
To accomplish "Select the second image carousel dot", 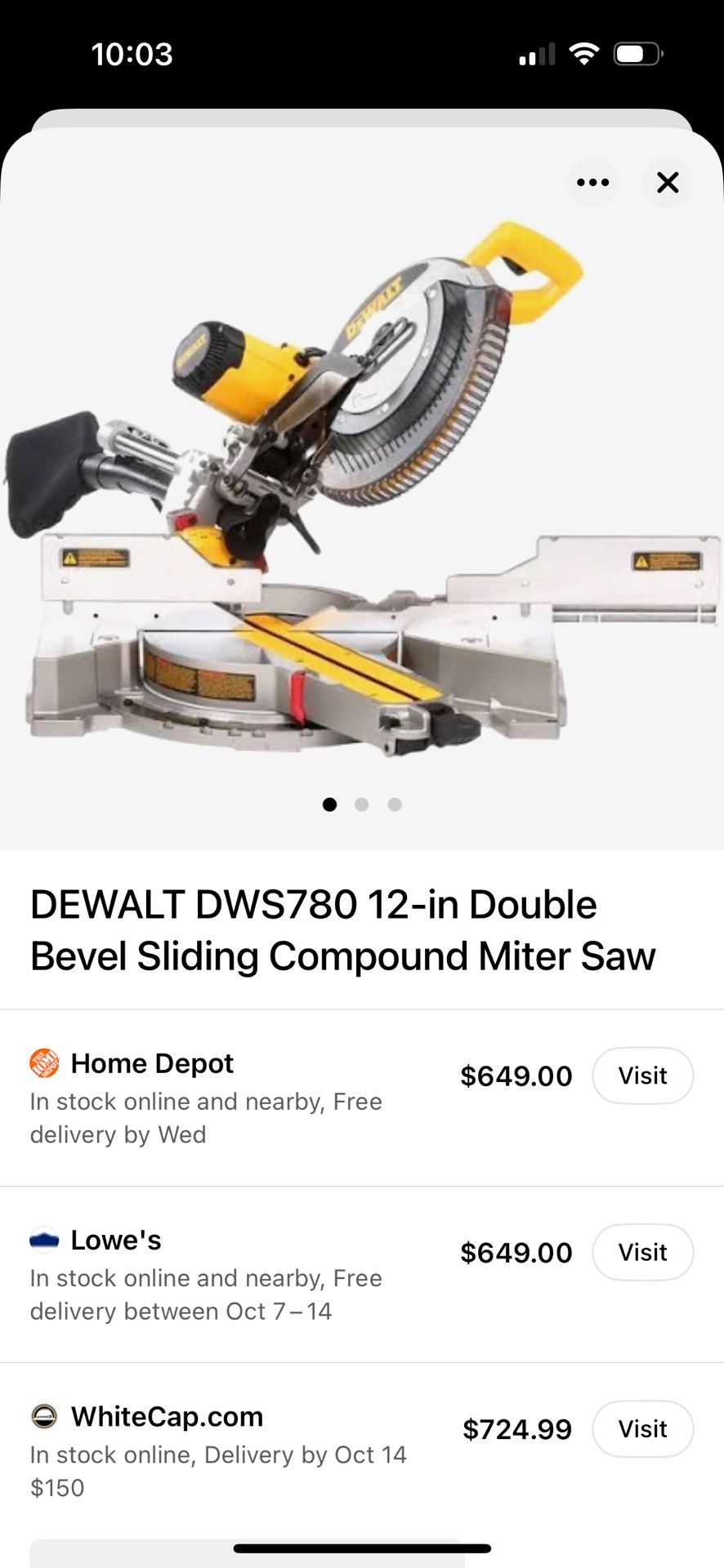I will coord(362,804).
